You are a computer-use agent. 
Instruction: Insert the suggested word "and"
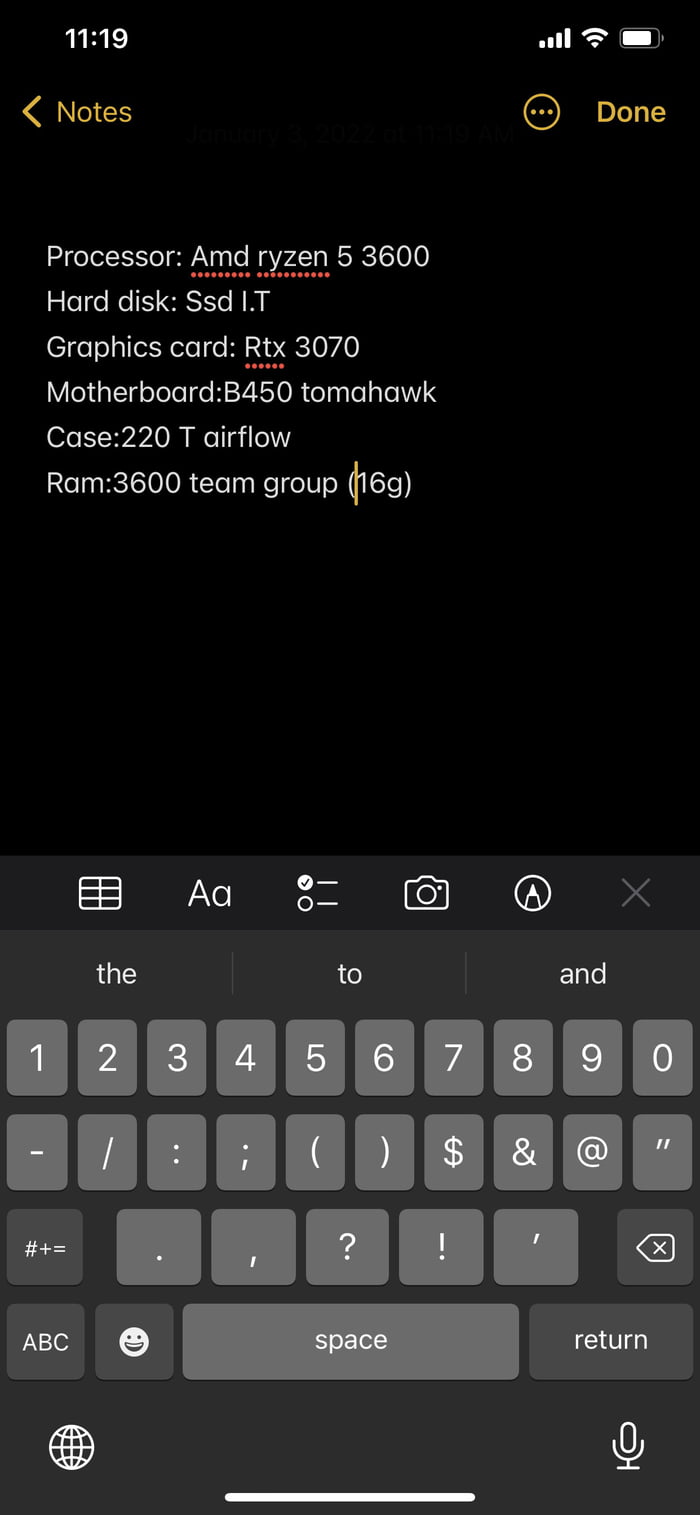tap(582, 973)
